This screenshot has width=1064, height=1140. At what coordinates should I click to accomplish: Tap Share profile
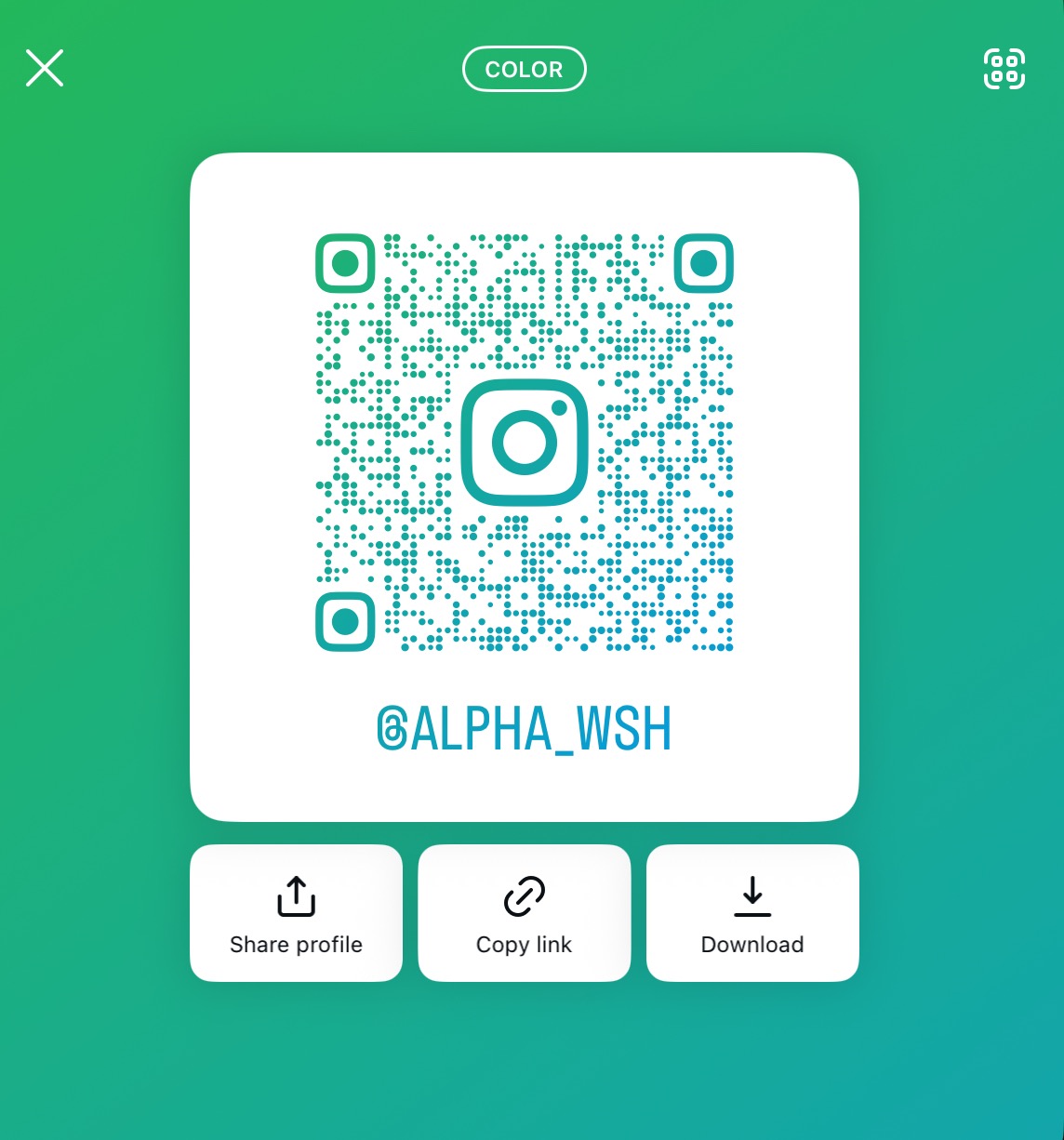click(x=296, y=913)
